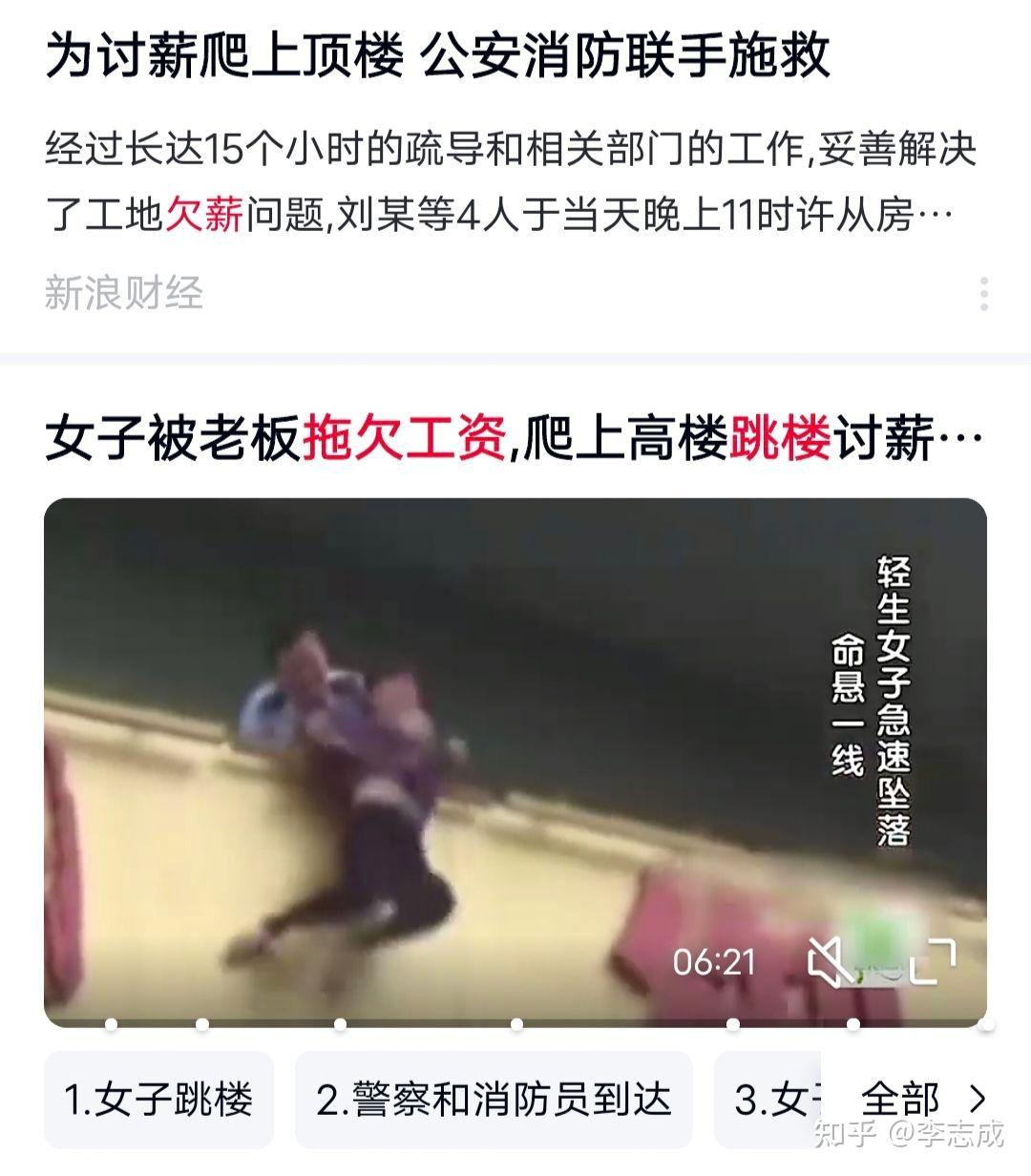Unmute the video sound

coord(832,960)
